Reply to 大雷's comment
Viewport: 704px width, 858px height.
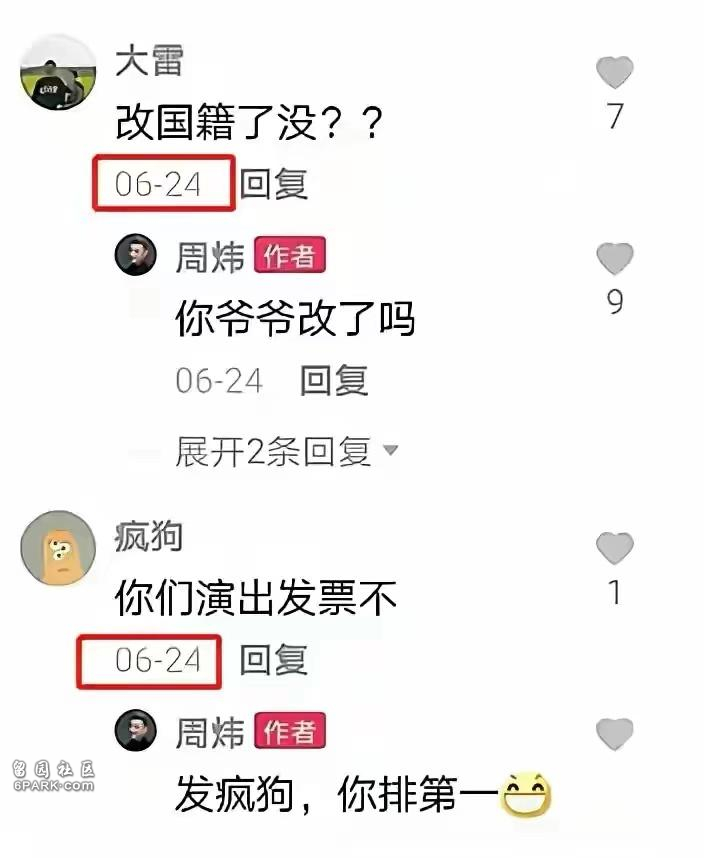click(x=274, y=184)
